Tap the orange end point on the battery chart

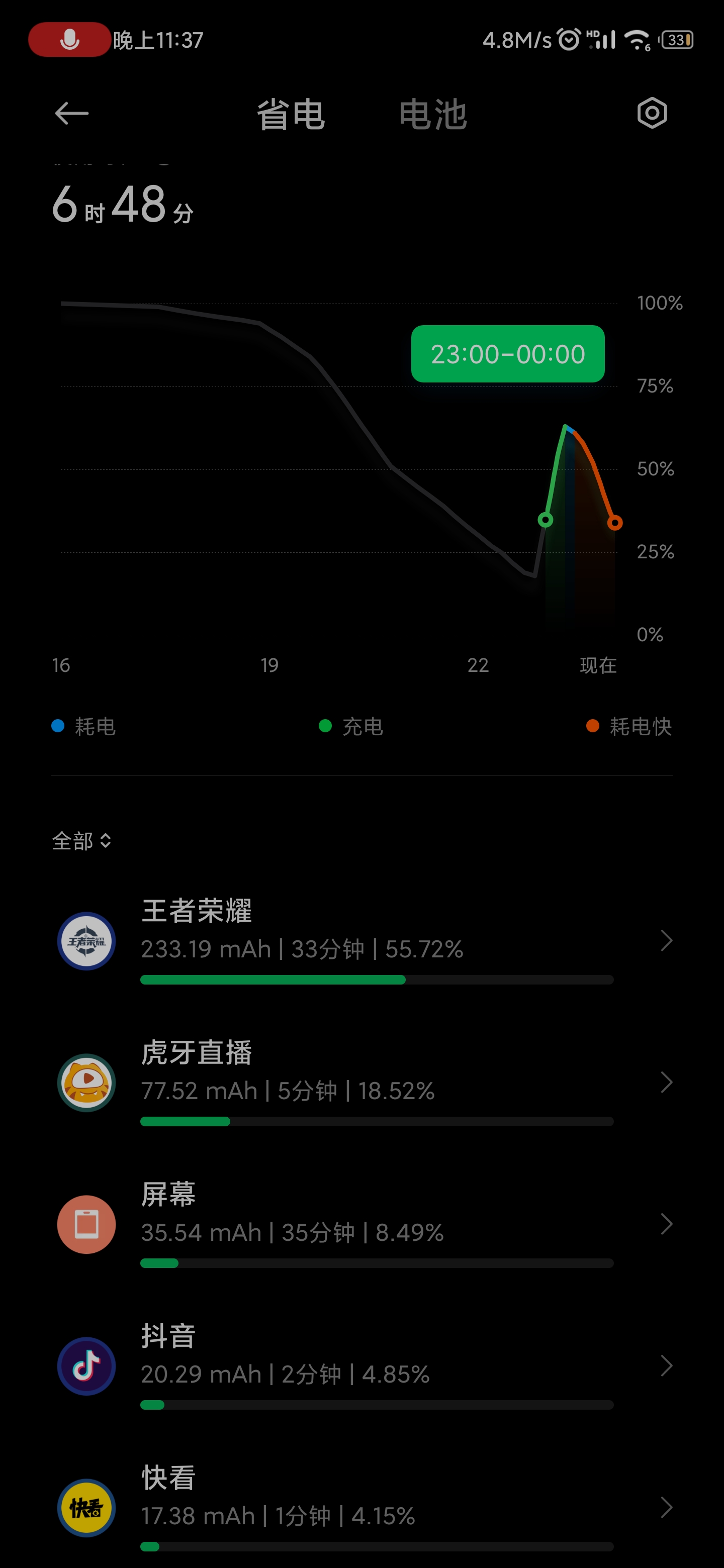tap(614, 522)
